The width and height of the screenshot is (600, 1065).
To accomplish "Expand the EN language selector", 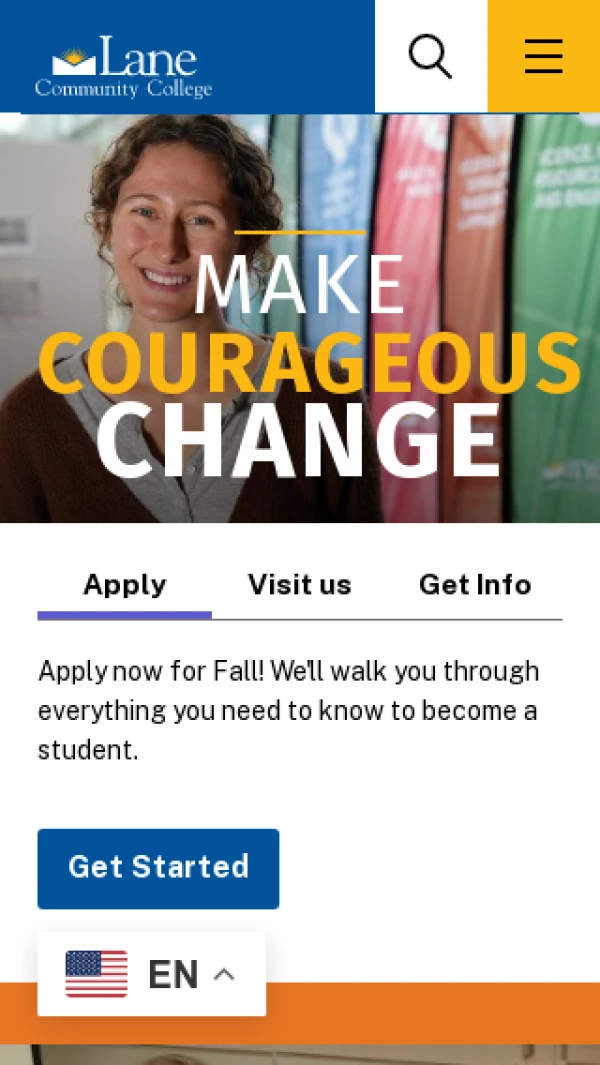I will [152, 974].
